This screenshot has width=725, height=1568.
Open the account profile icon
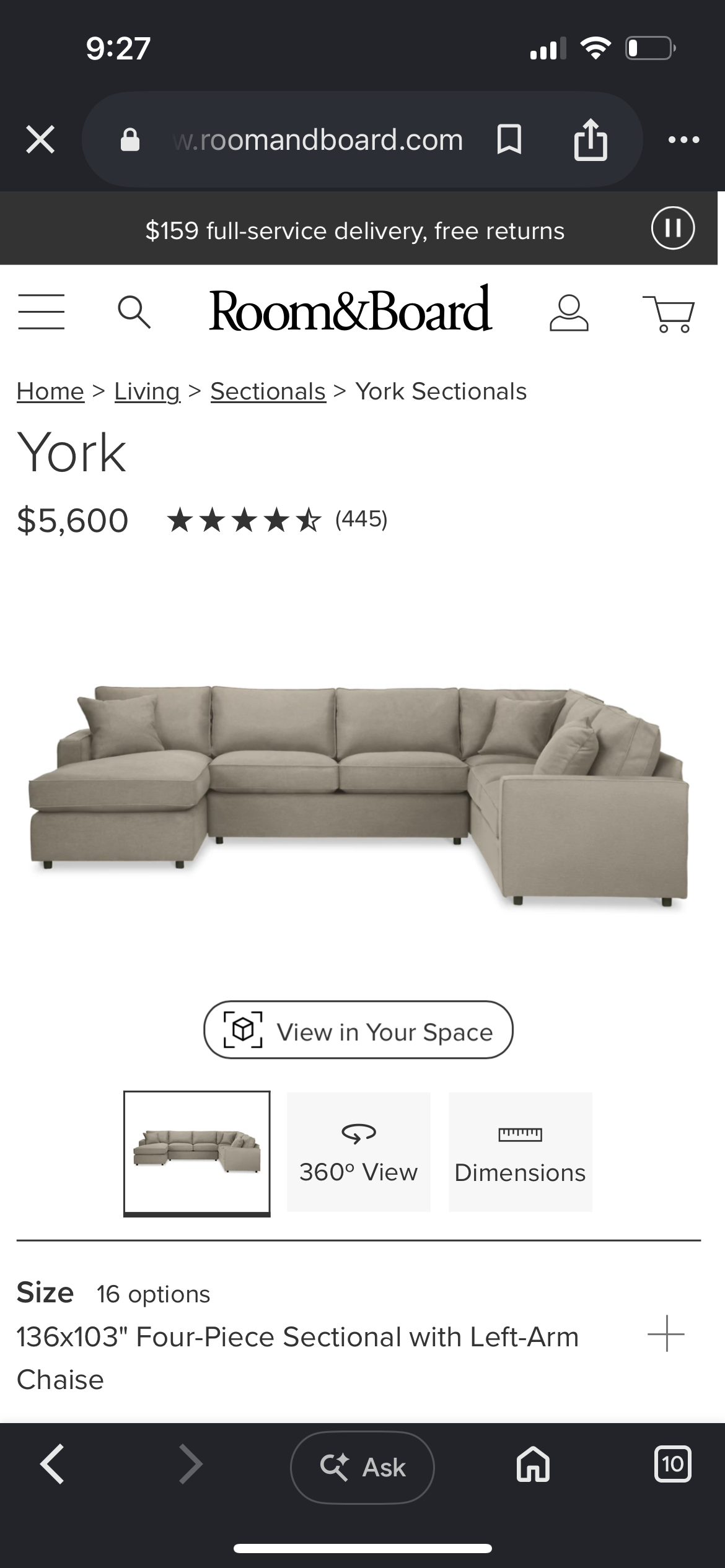pos(568,313)
